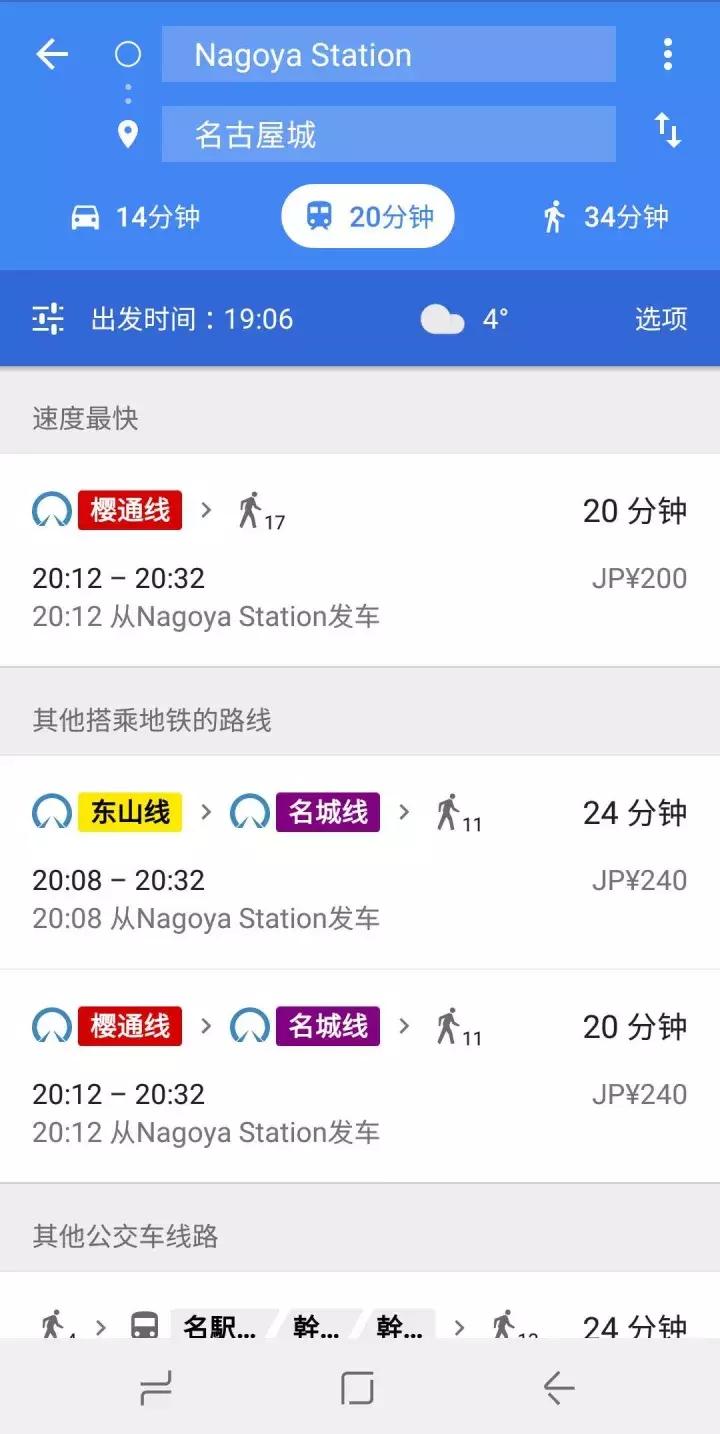The width and height of the screenshot is (720, 1434).
Task: Tap the Nagoya Station origin input field
Action: [x=388, y=55]
